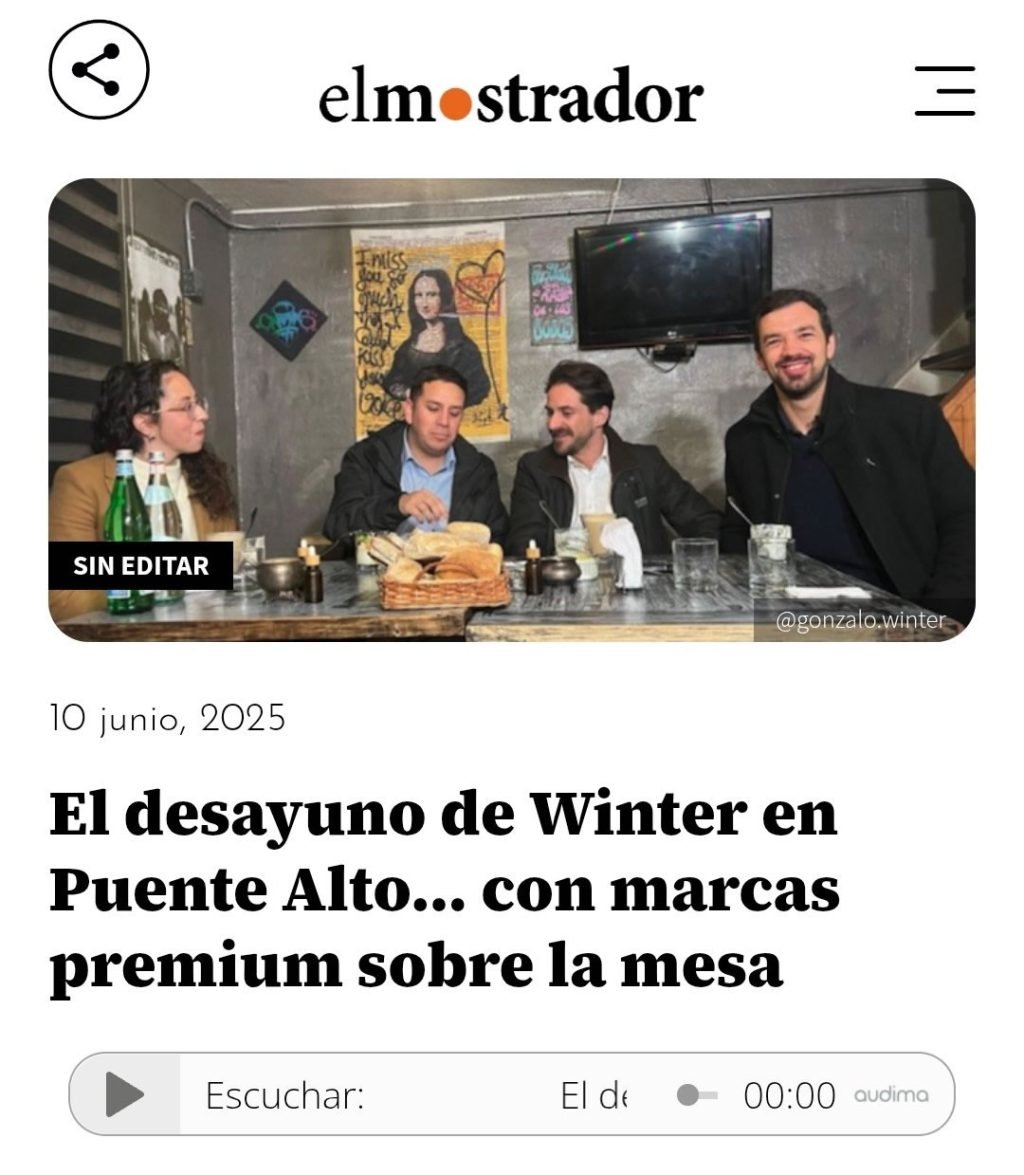Play the article audio

pos(125,1094)
